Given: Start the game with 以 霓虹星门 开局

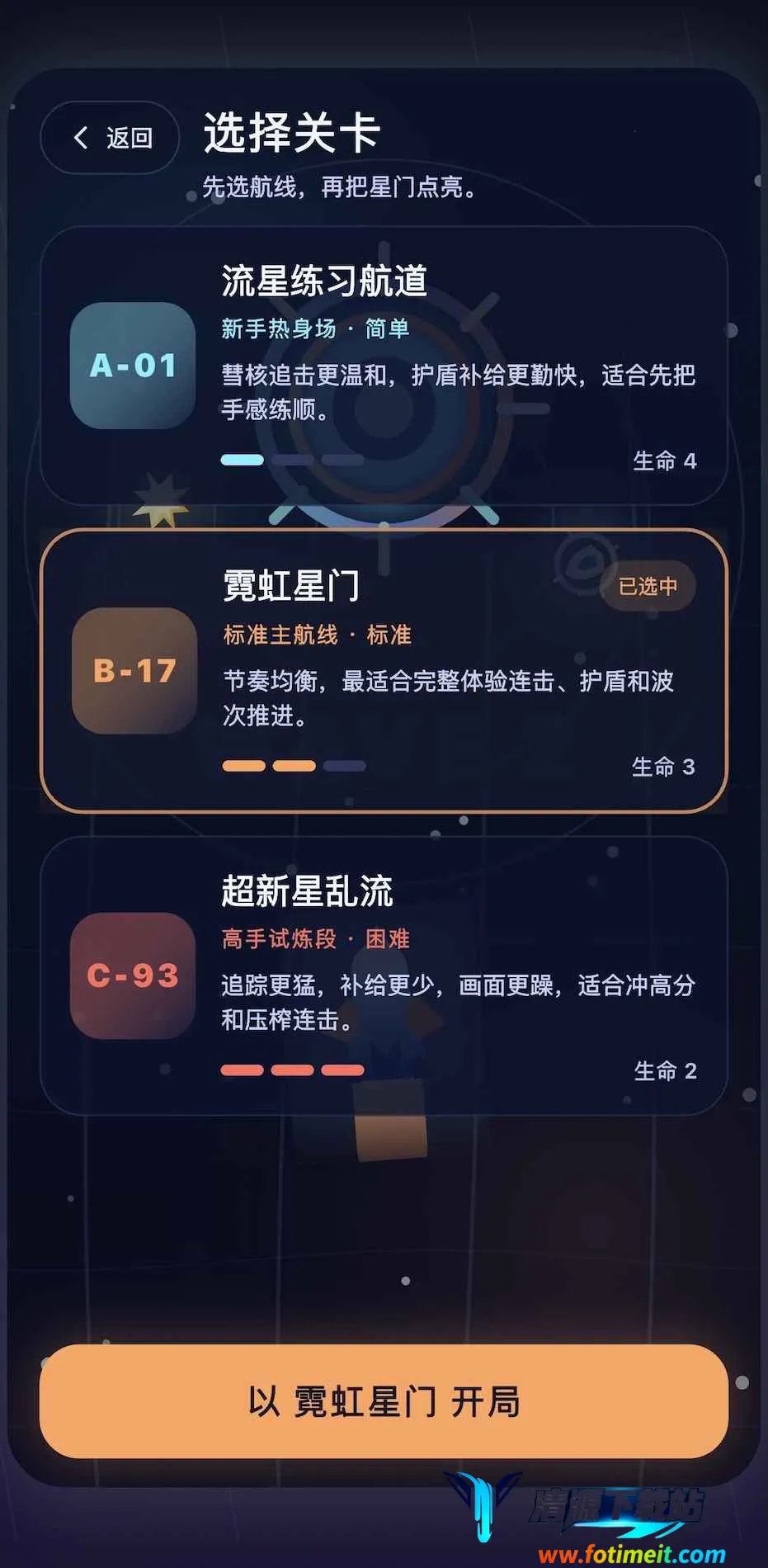Looking at the screenshot, I should coord(384,1402).
